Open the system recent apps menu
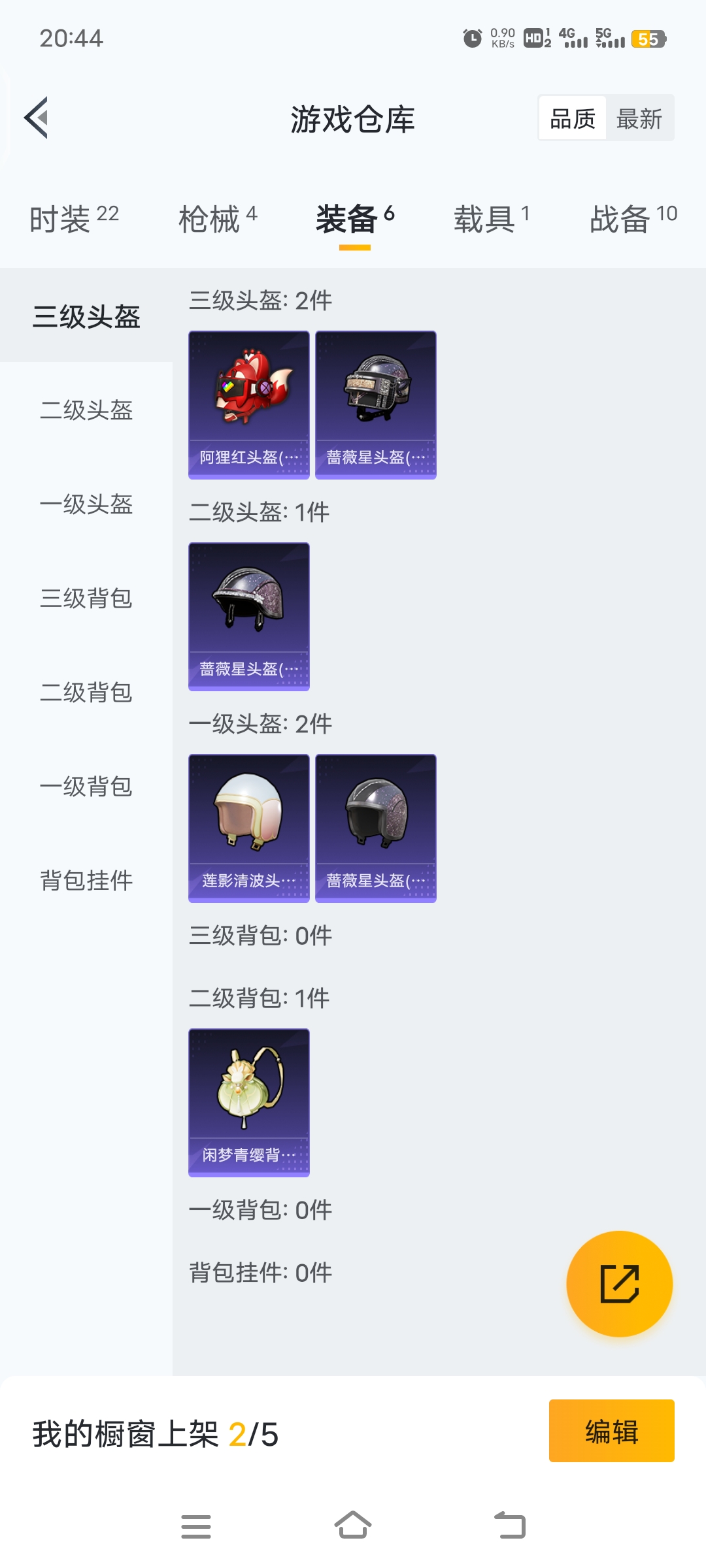This screenshot has height=1568, width=706. pyautogui.click(x=196, y=1526)
